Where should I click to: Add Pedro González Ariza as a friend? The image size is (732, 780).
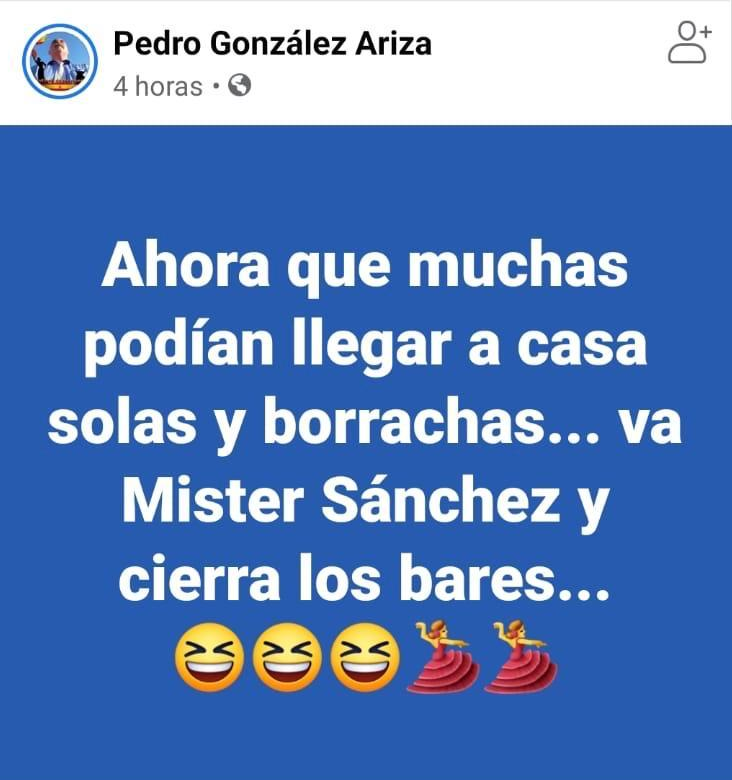[x=688, y=42]
